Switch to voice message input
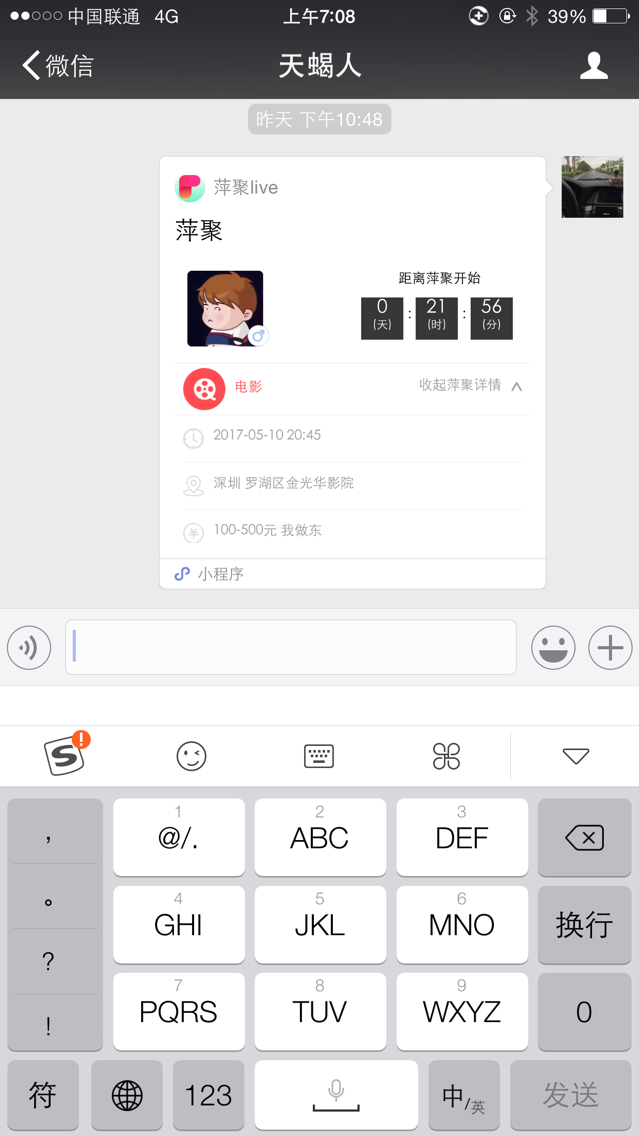This screenshot has width=639, height=1136. (x=29, y=647)
